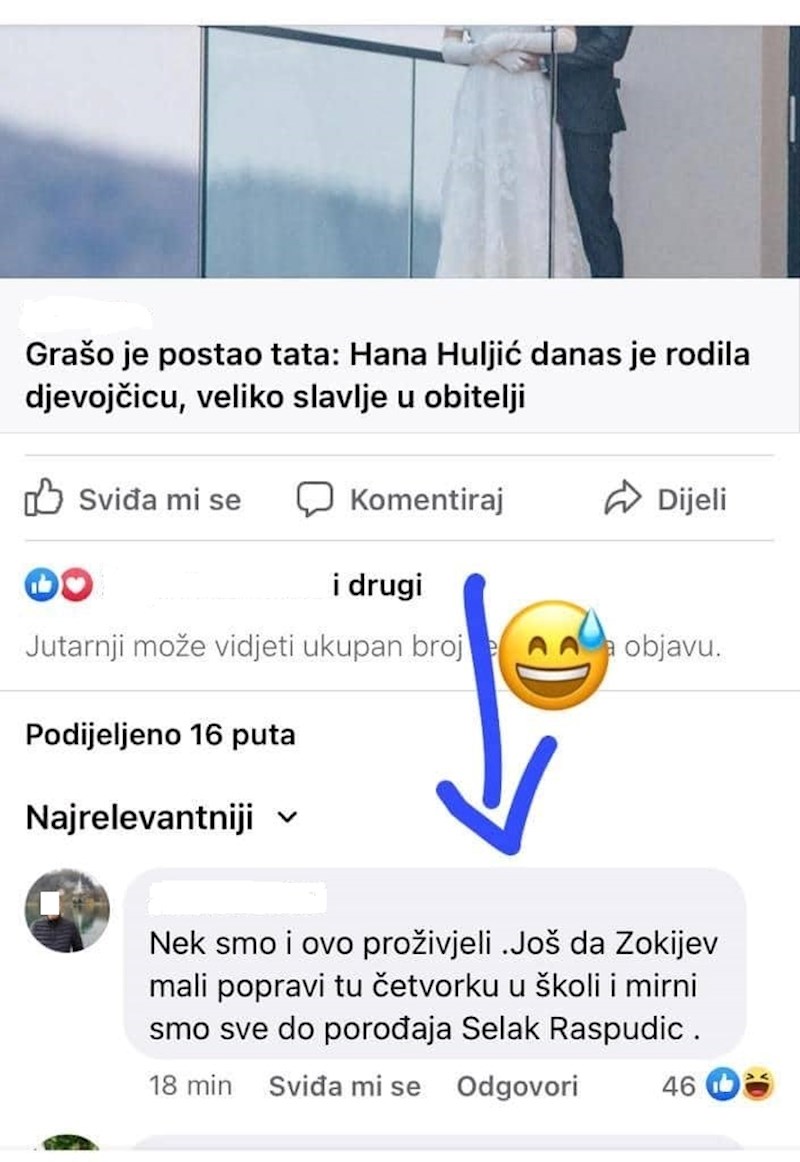Image resolution: width=800 pixels, height=1162 pixels.
Task: Open the Grašo je postao tata article
Action: 386,377
